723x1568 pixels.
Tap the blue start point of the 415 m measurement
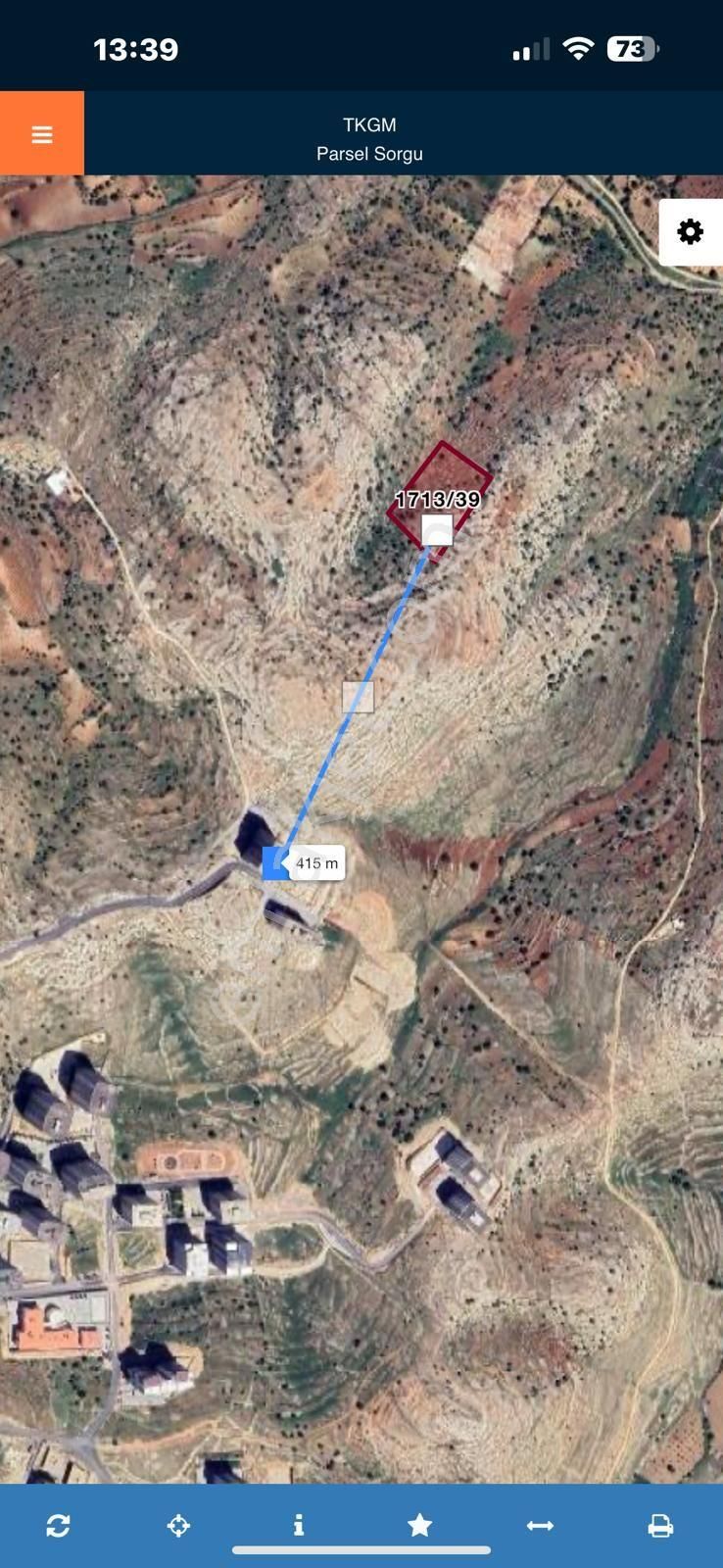pos(274,862)
